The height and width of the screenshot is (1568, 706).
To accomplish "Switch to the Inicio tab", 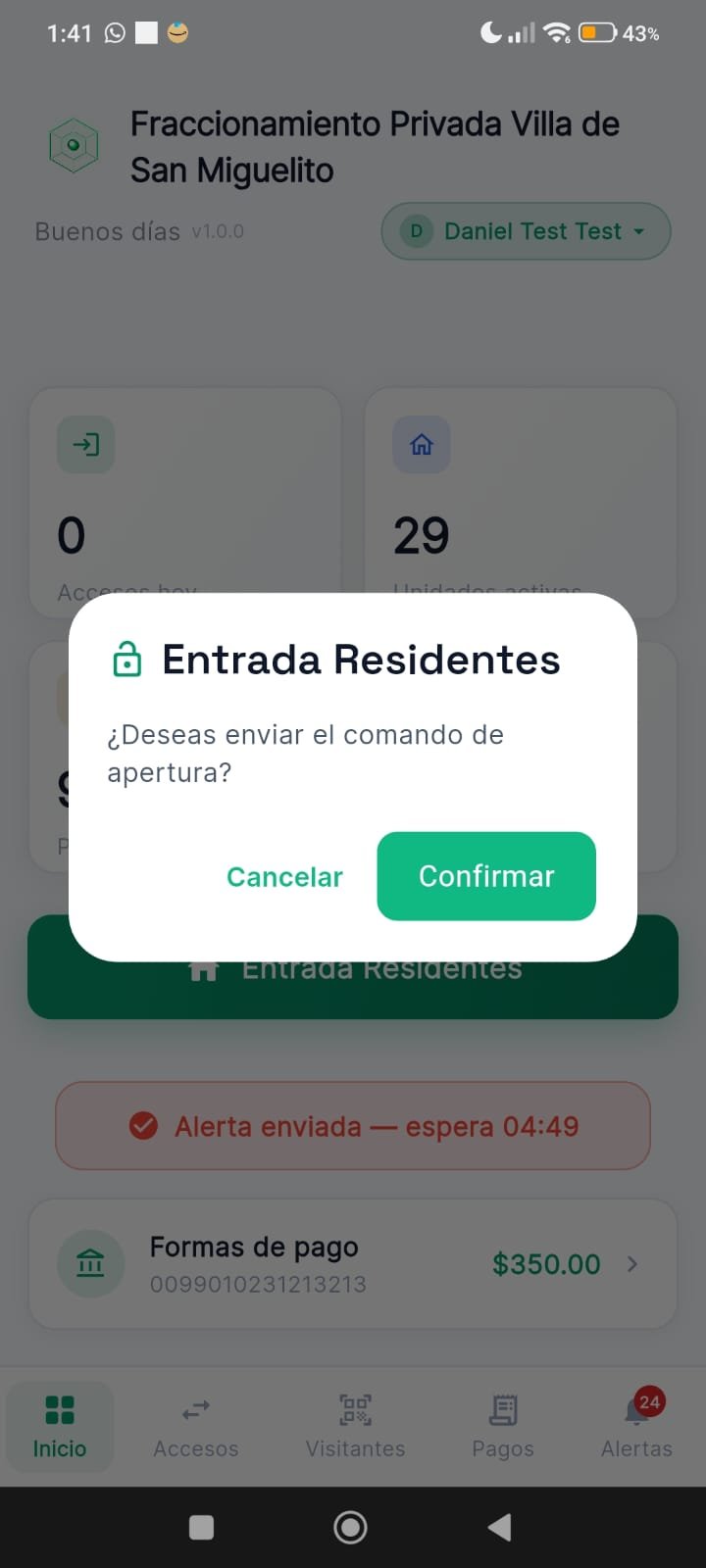I will 59,1427.
